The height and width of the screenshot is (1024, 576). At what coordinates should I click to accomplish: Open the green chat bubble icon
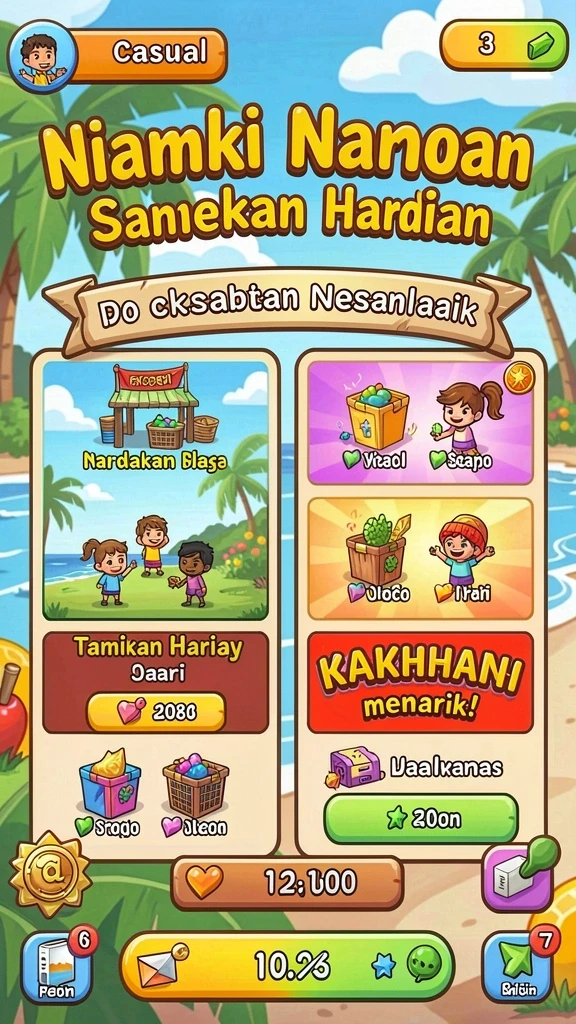point(424,965)
